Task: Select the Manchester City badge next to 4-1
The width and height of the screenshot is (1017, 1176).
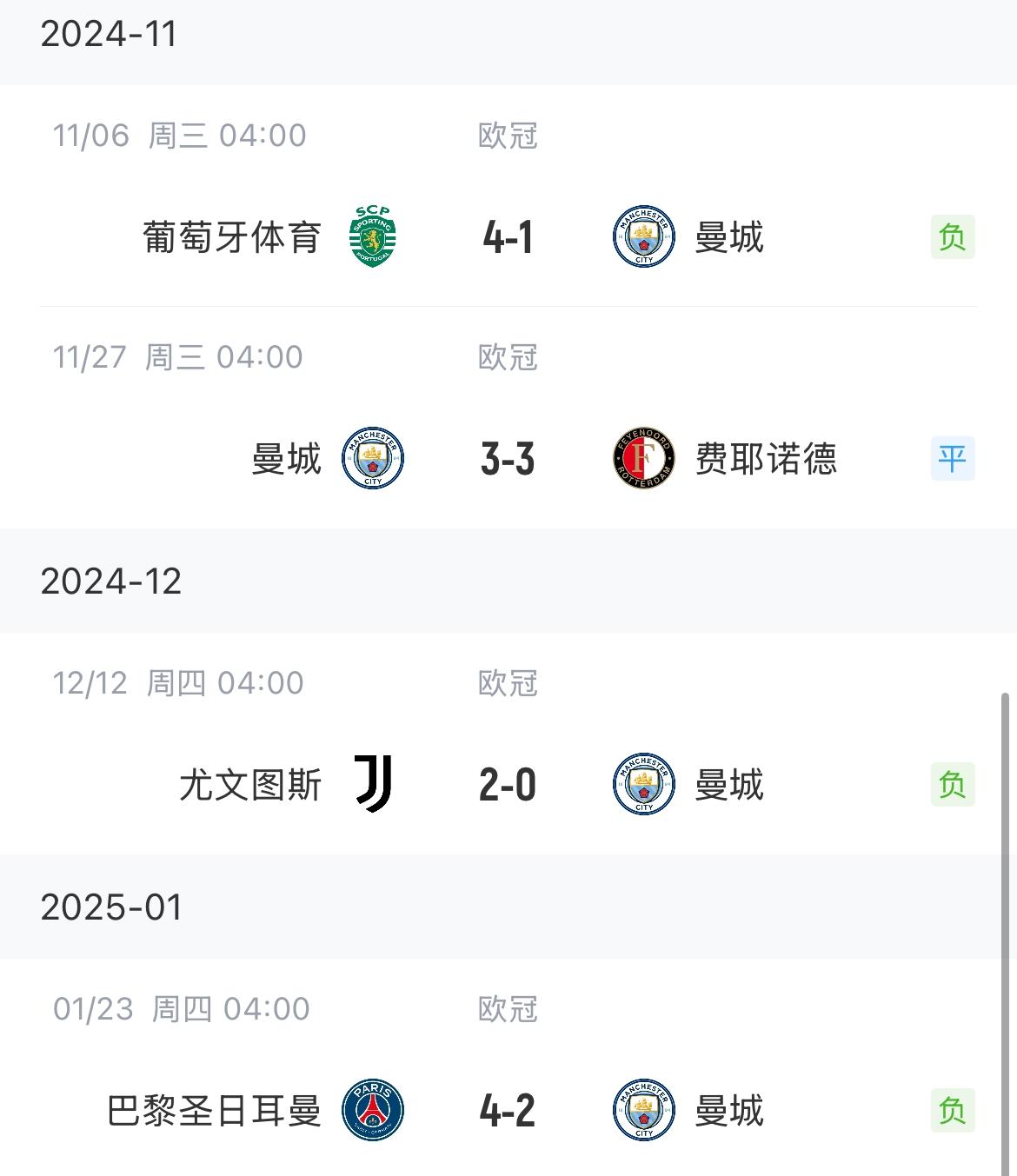Action: point(643,237)
